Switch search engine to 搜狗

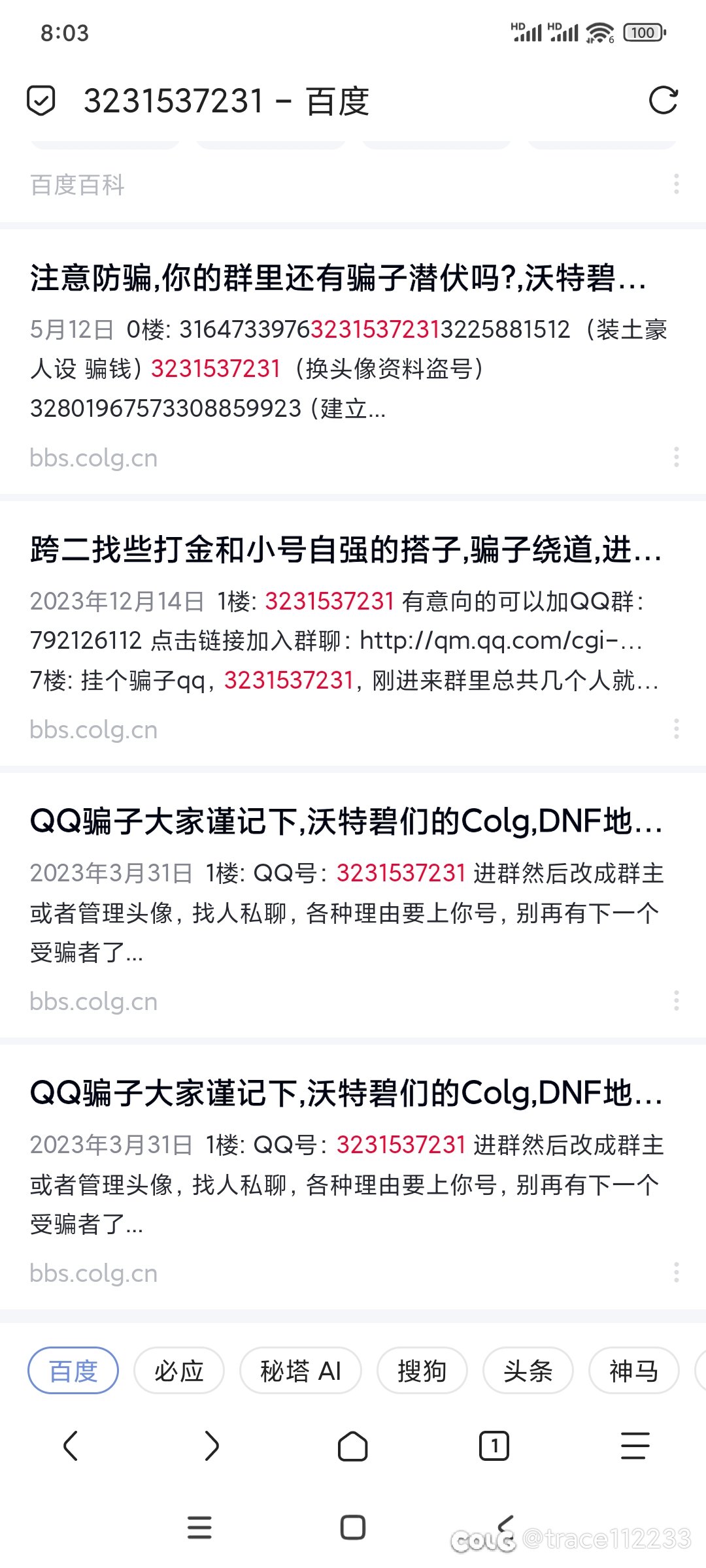(x=422, y=1370)
